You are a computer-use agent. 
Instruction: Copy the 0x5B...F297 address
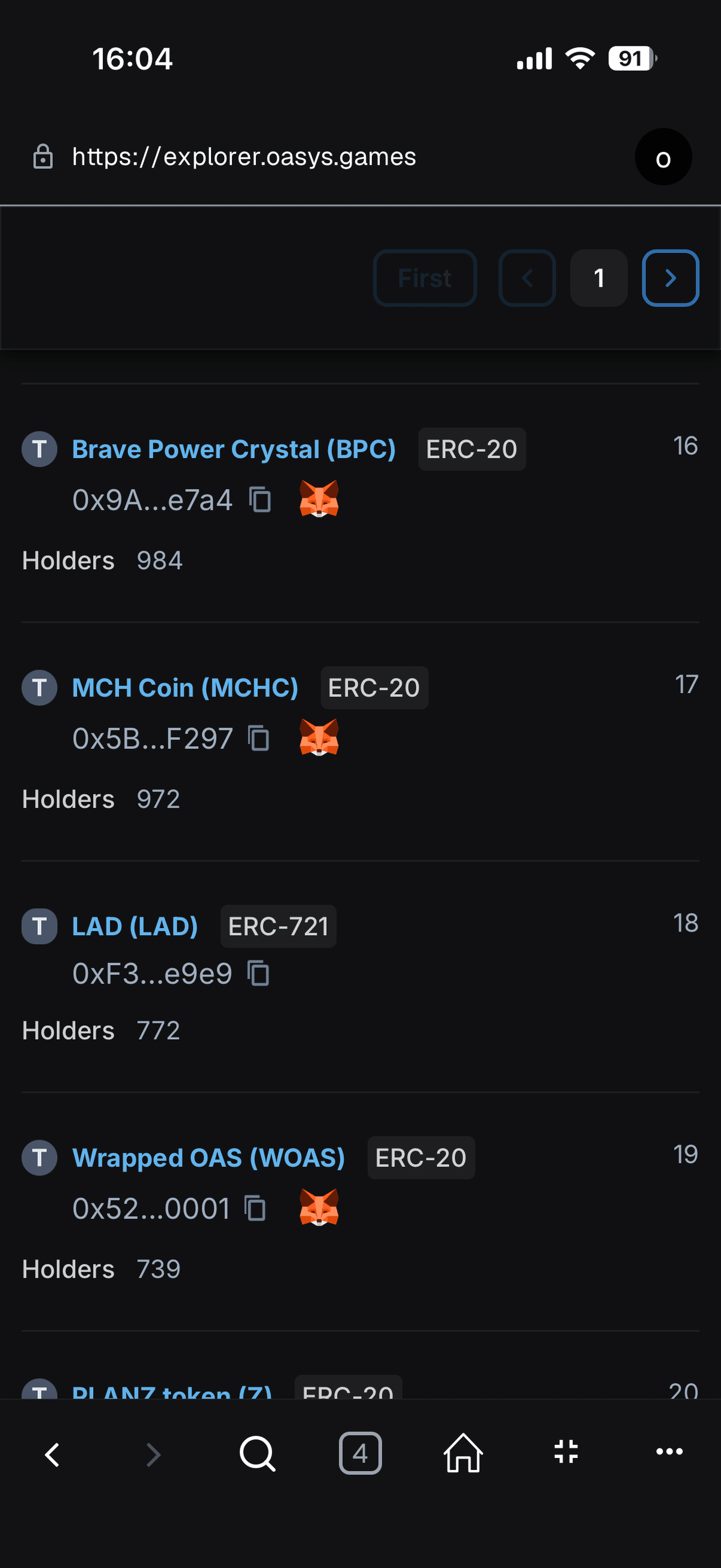[259, 739]
